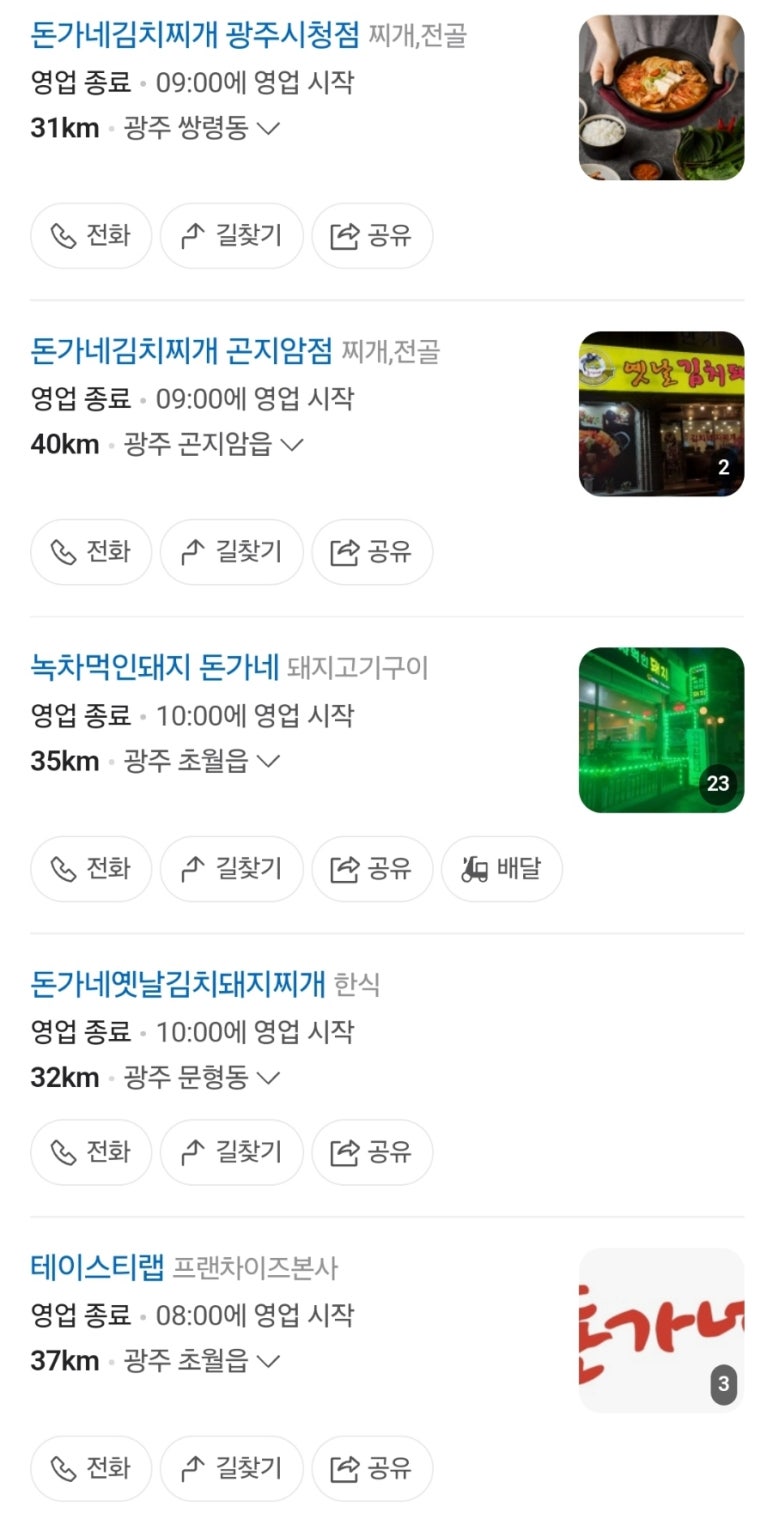
Task: Open 테이스티랩 listing
Action: tap(97, 1268)
